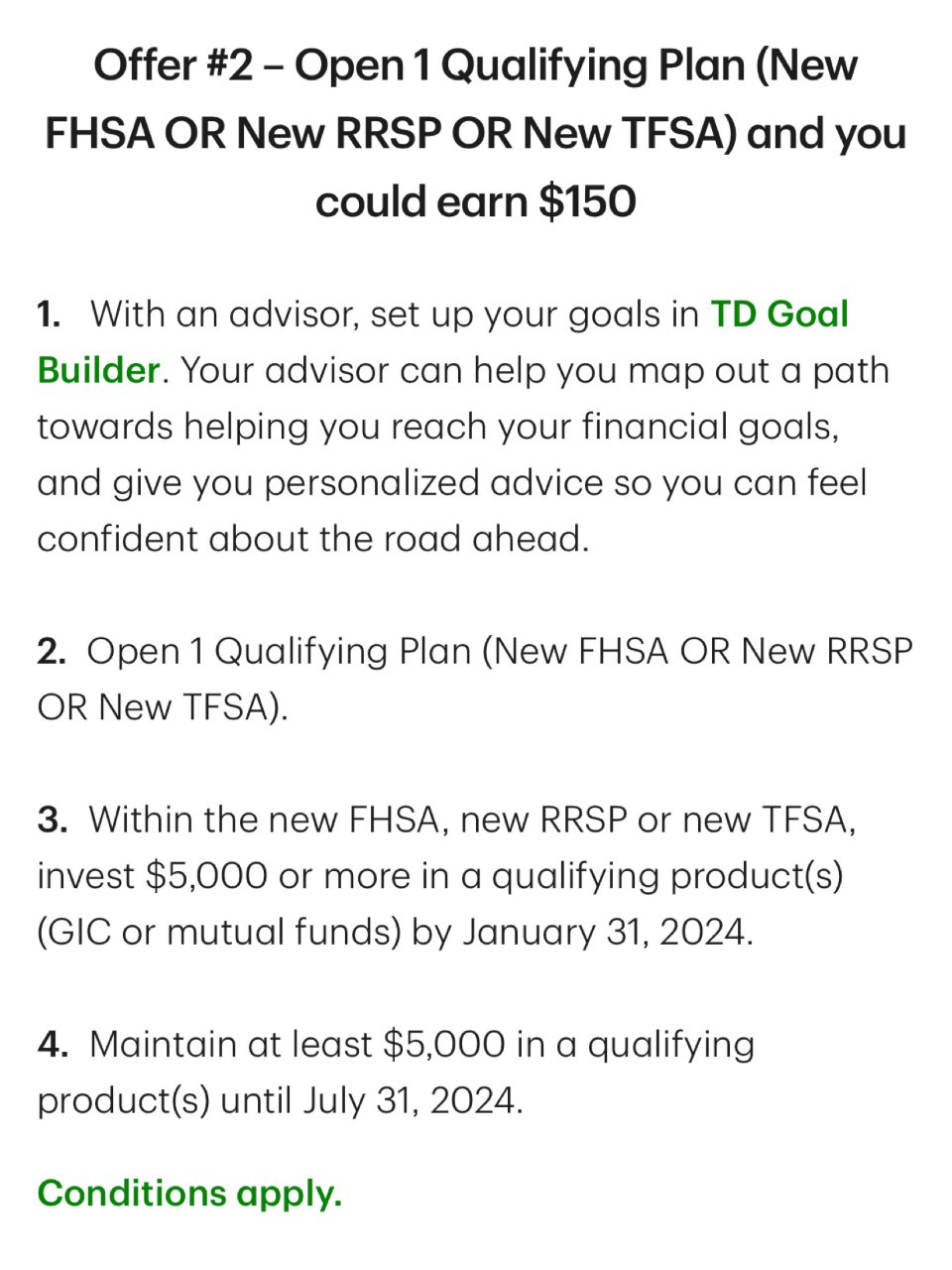
Task: Open the TD Goal Builder link
Action: (778, 315)
